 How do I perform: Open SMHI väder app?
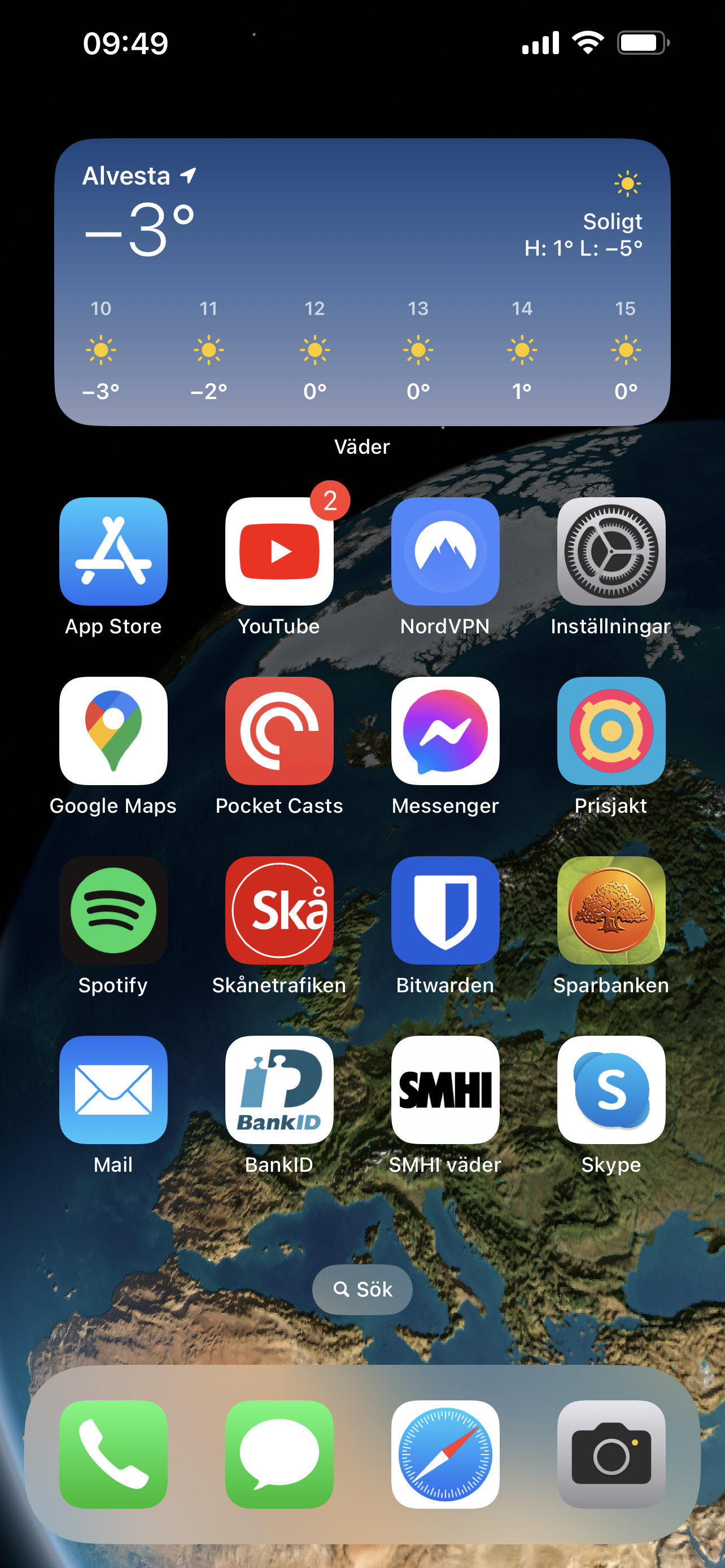(x=445, y=1090)
